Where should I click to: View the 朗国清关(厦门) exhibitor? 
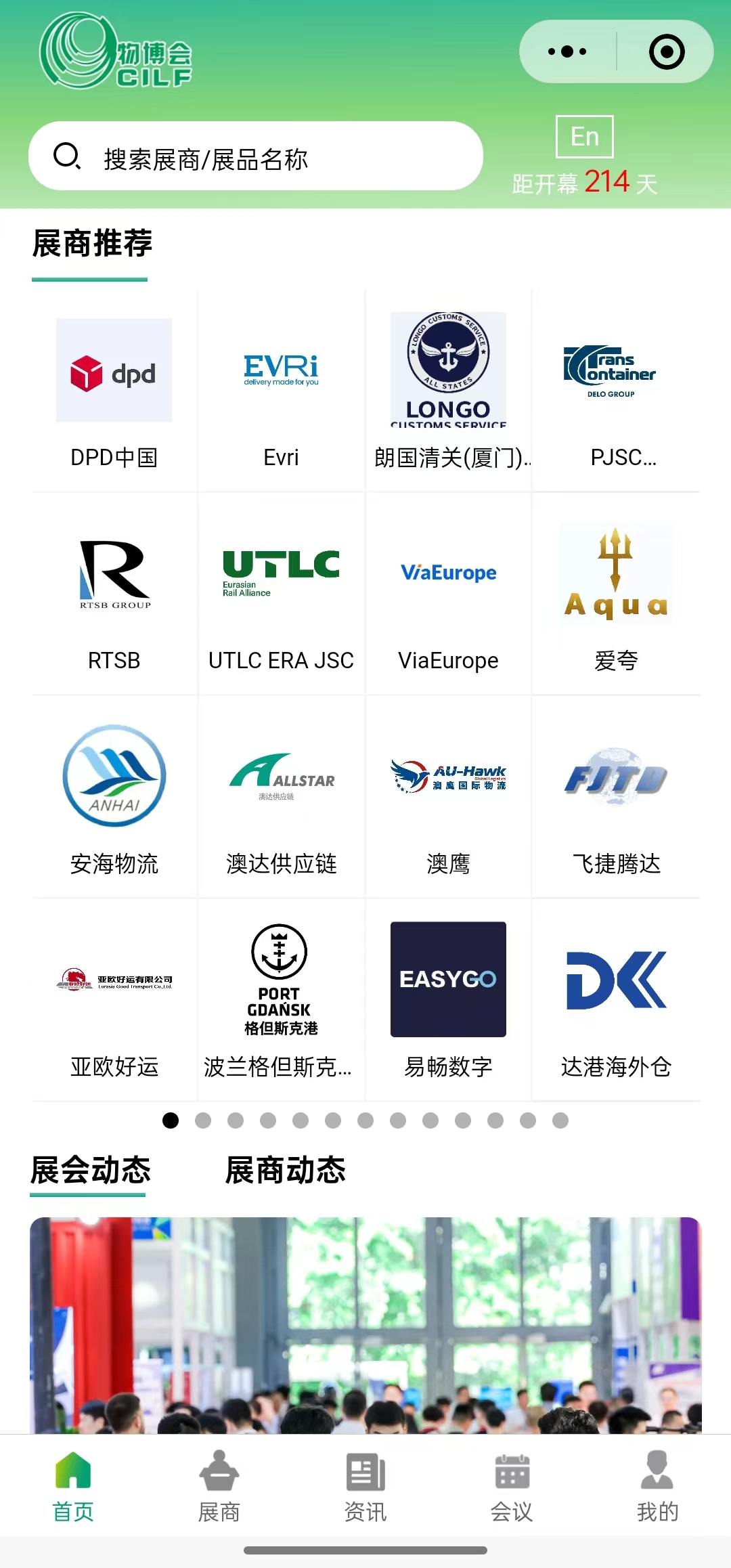click(448, 391)
